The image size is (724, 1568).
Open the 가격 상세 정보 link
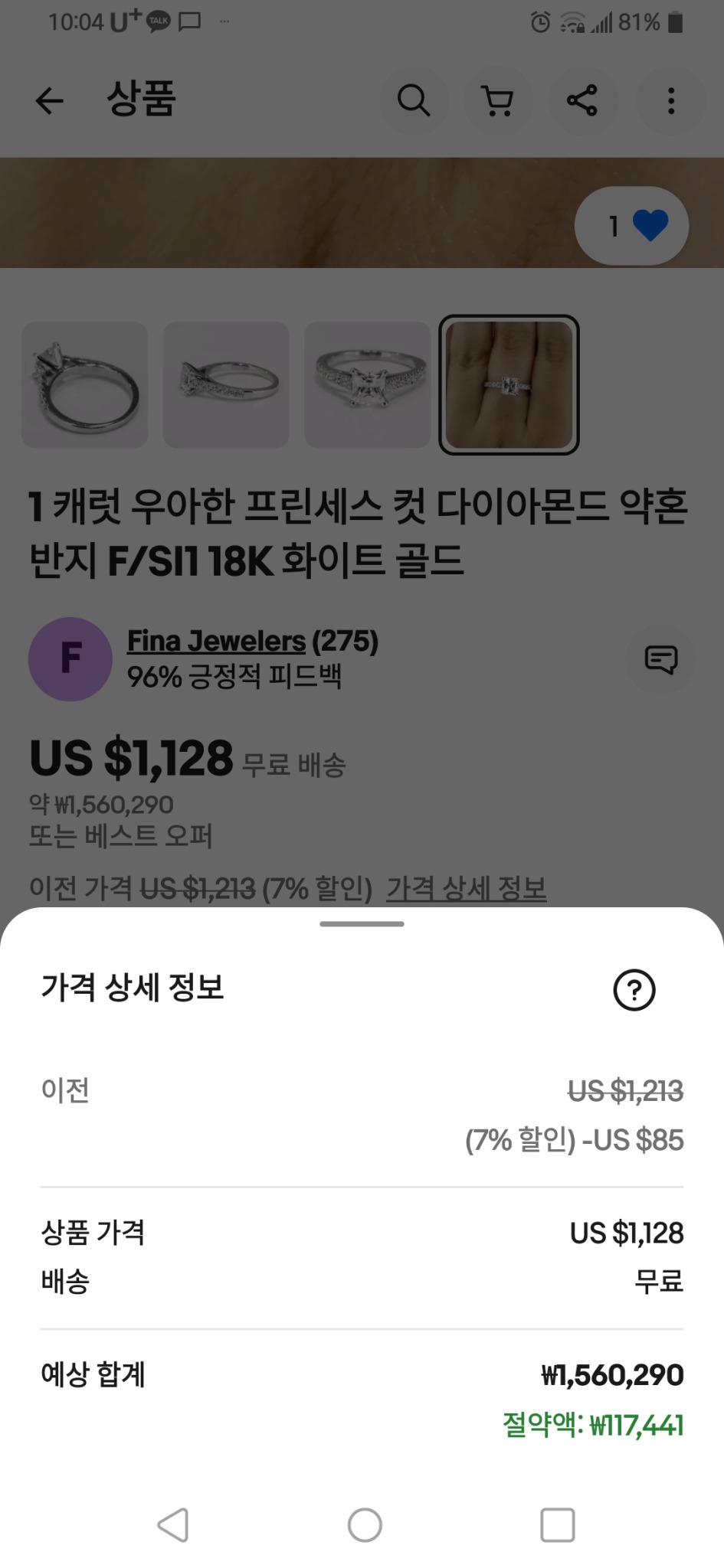click(466, 888)
